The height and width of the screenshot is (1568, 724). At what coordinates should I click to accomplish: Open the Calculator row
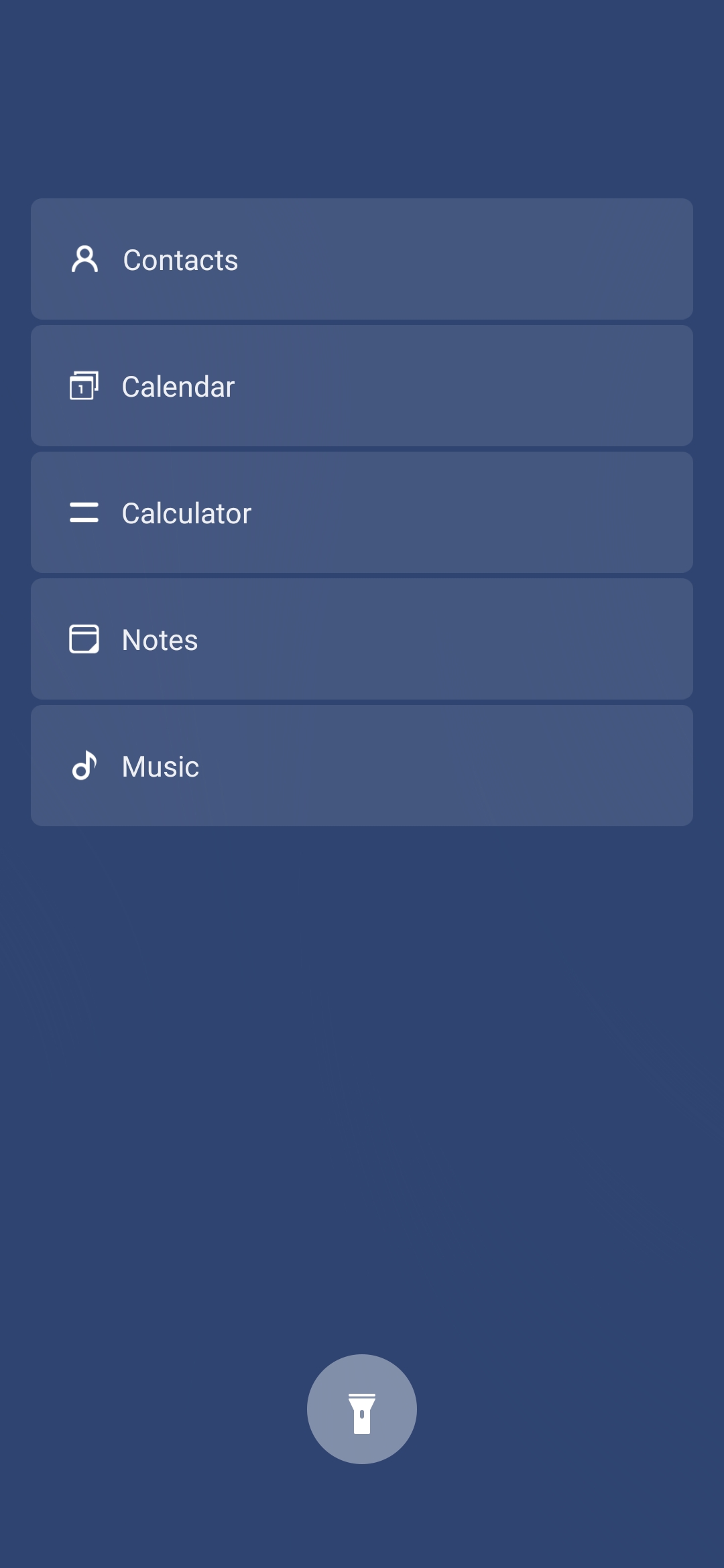coord(362,512)
